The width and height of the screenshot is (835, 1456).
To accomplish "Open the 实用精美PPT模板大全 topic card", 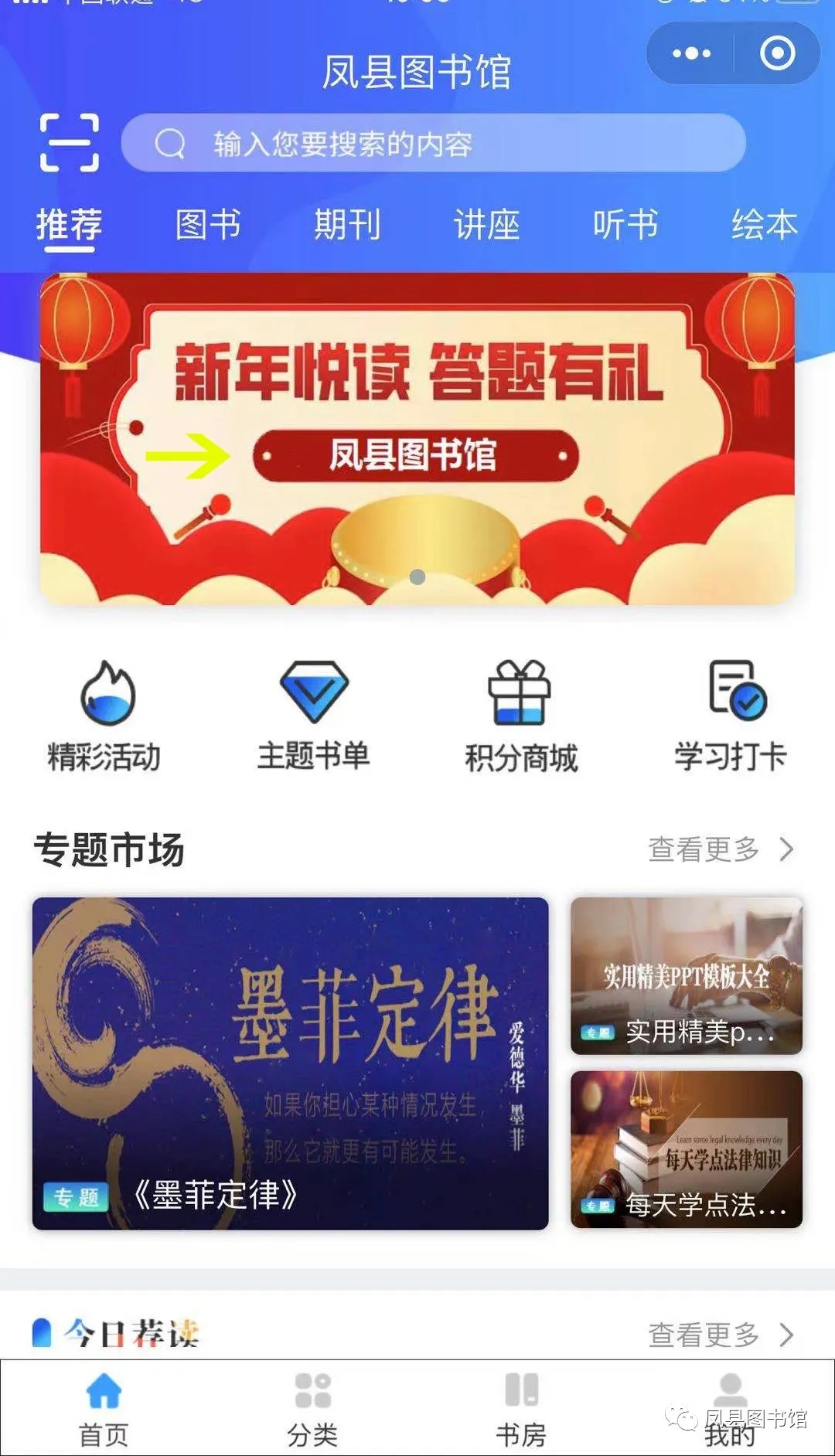I will pos(687,975).
